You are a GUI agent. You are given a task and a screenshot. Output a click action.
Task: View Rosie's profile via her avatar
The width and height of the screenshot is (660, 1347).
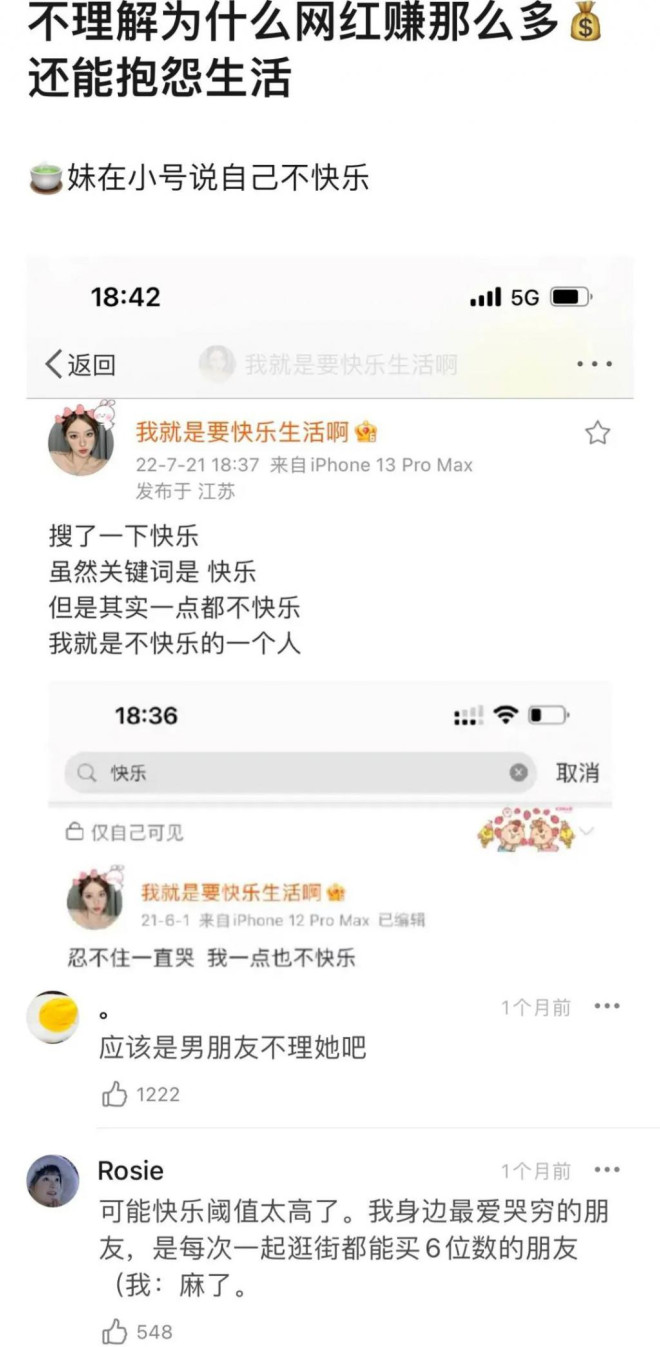[53, 1180]
